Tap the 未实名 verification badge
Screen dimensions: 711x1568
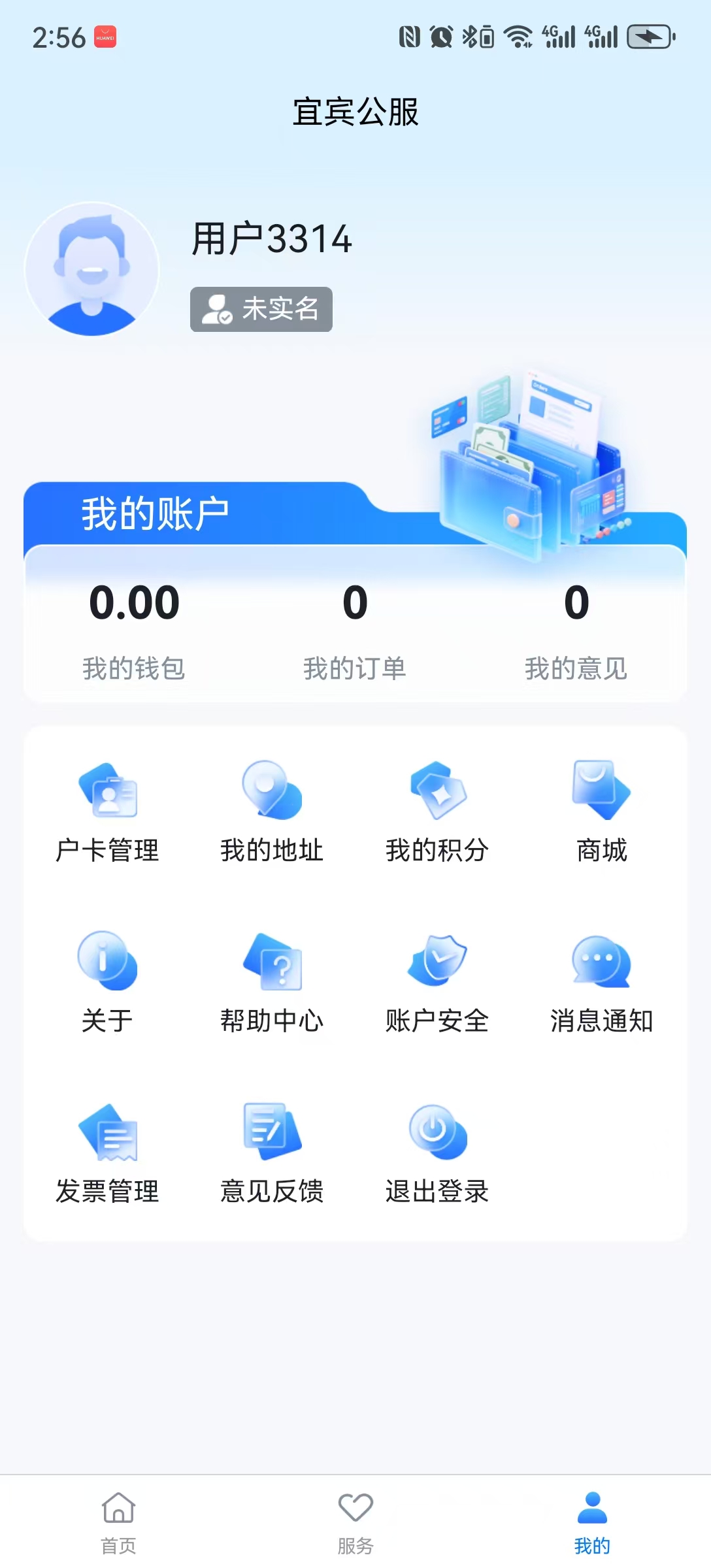tap(261, 309)
